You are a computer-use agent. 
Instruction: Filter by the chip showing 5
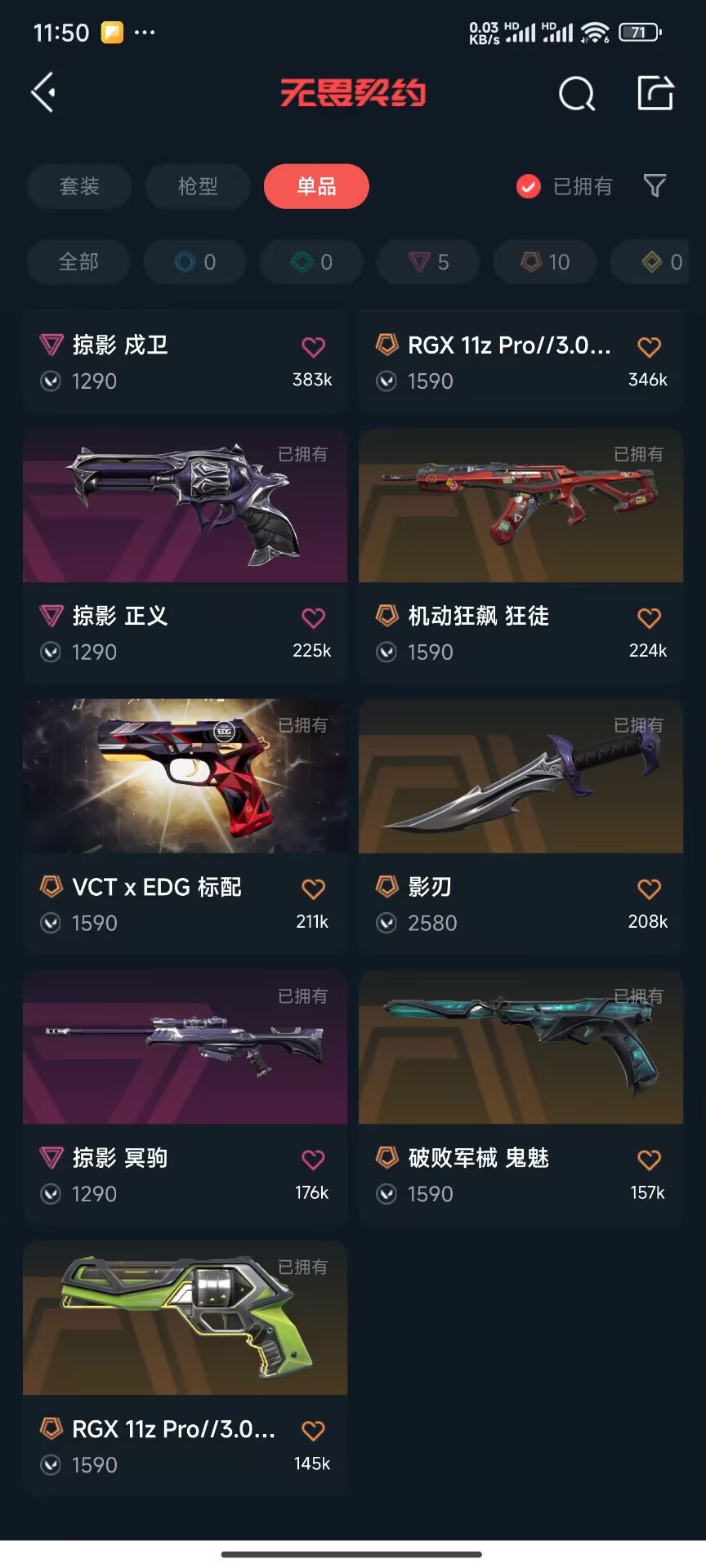click(431, 262)
